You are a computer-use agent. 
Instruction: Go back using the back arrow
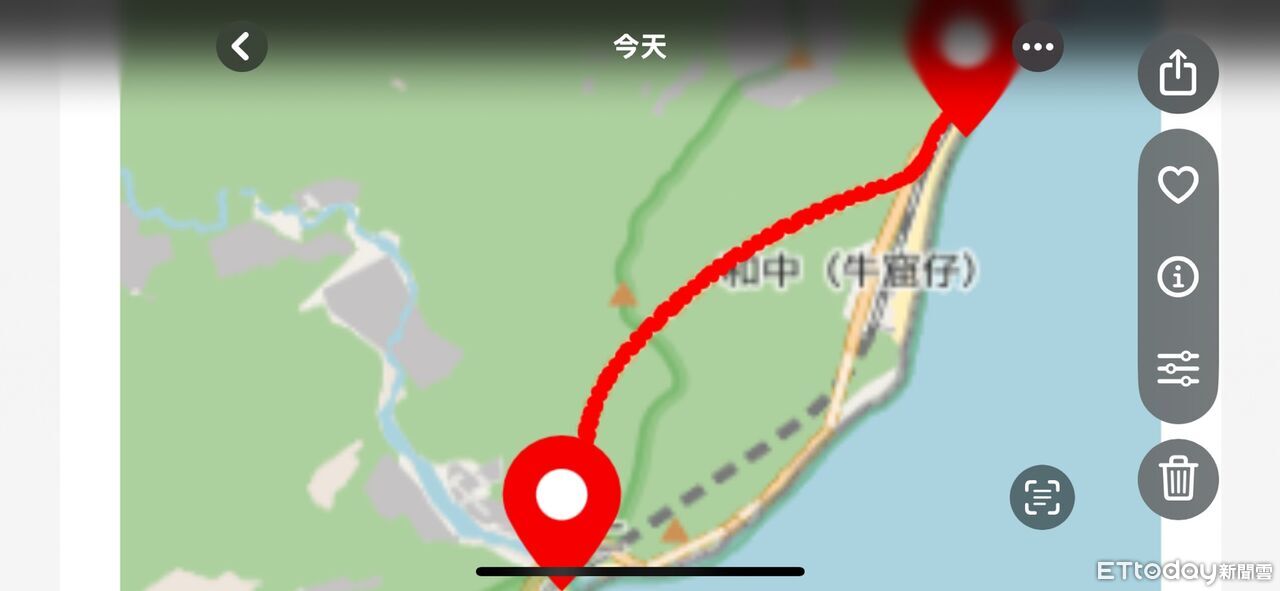241,46
